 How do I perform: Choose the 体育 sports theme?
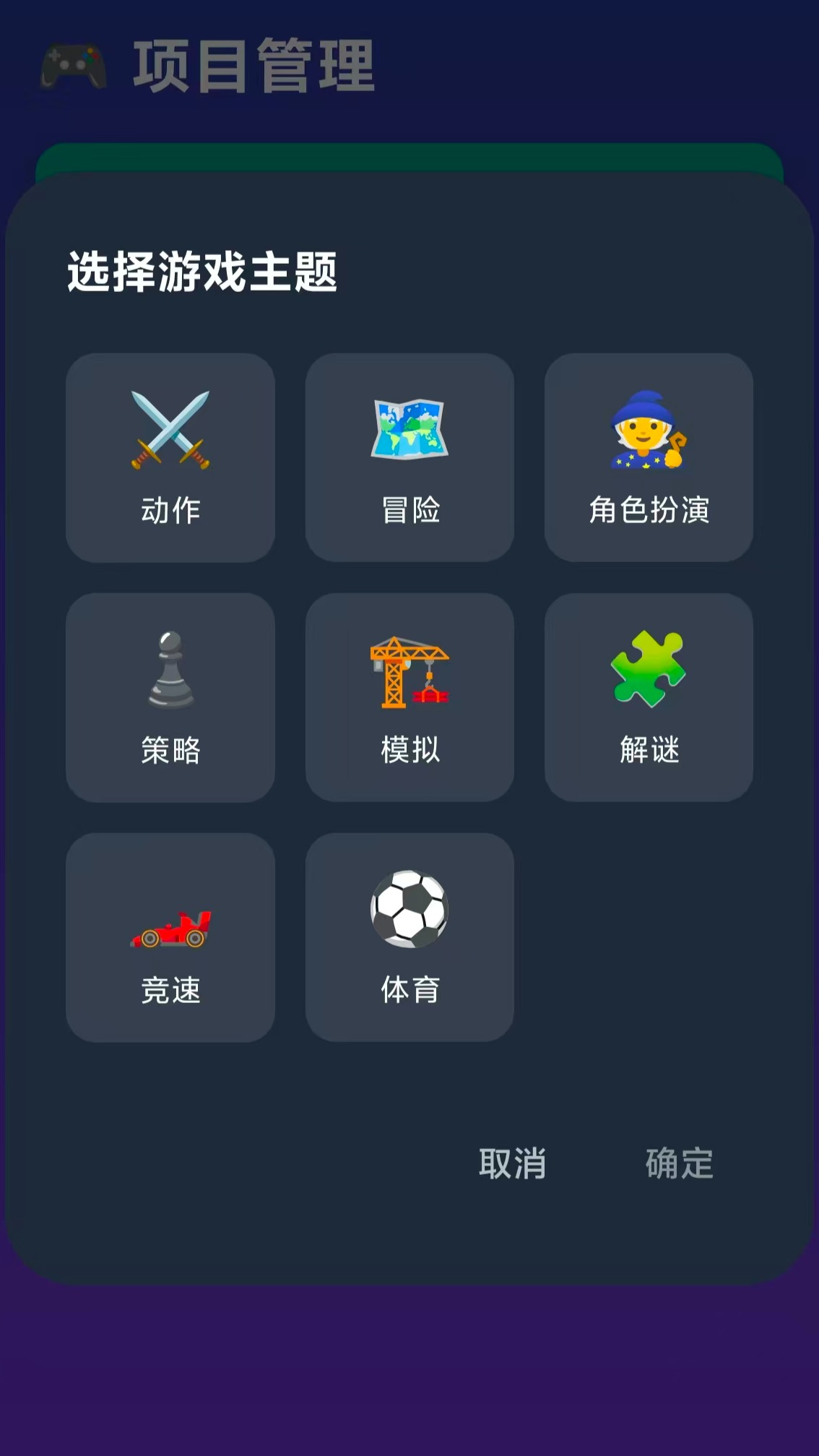409,937
